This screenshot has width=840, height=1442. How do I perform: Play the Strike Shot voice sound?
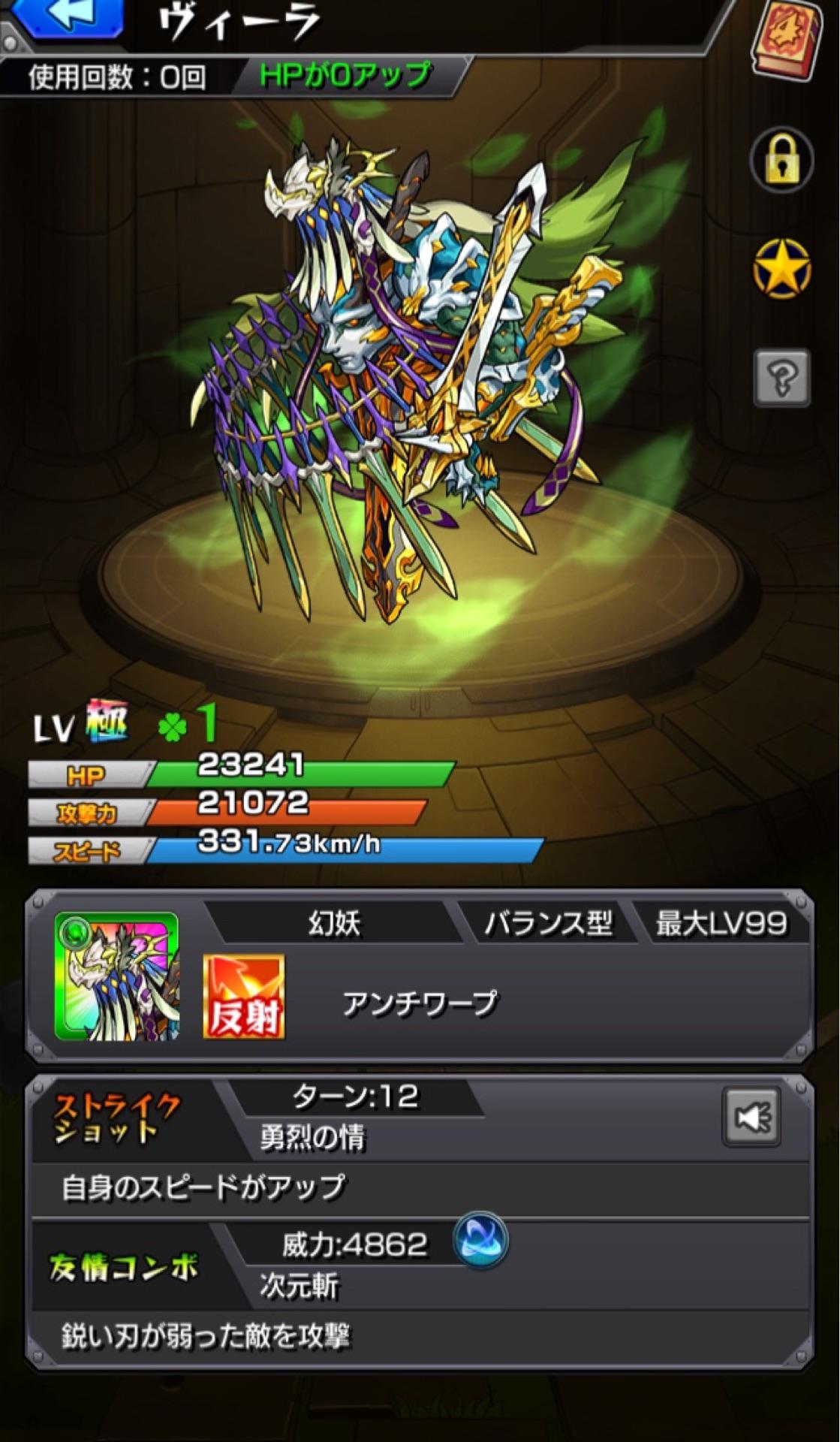pyautogui.click(x=751, y=1118)
